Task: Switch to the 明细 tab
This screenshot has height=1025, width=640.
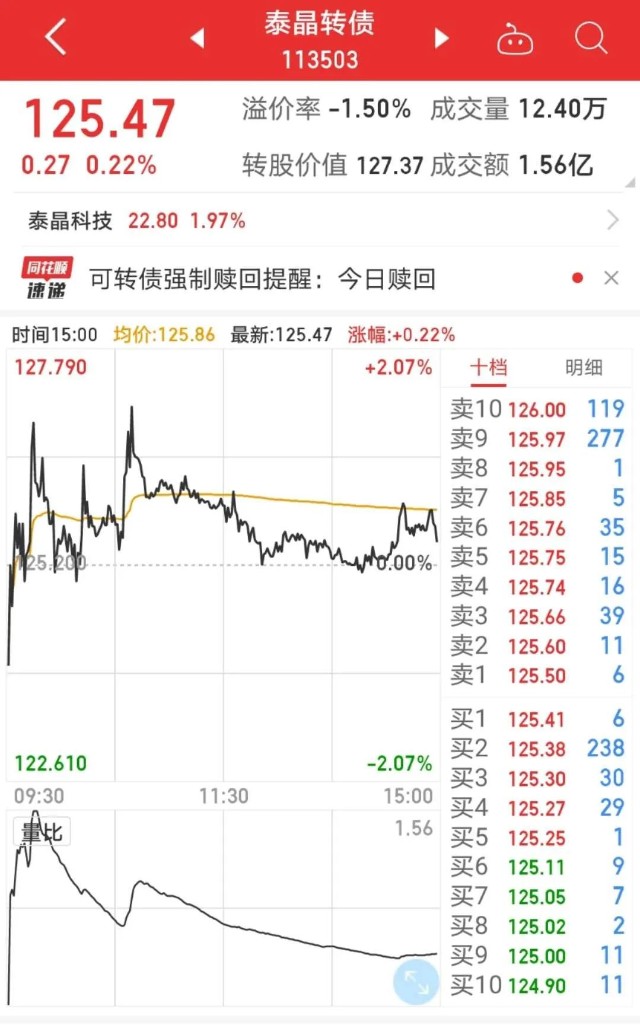Action: [584, 367]
